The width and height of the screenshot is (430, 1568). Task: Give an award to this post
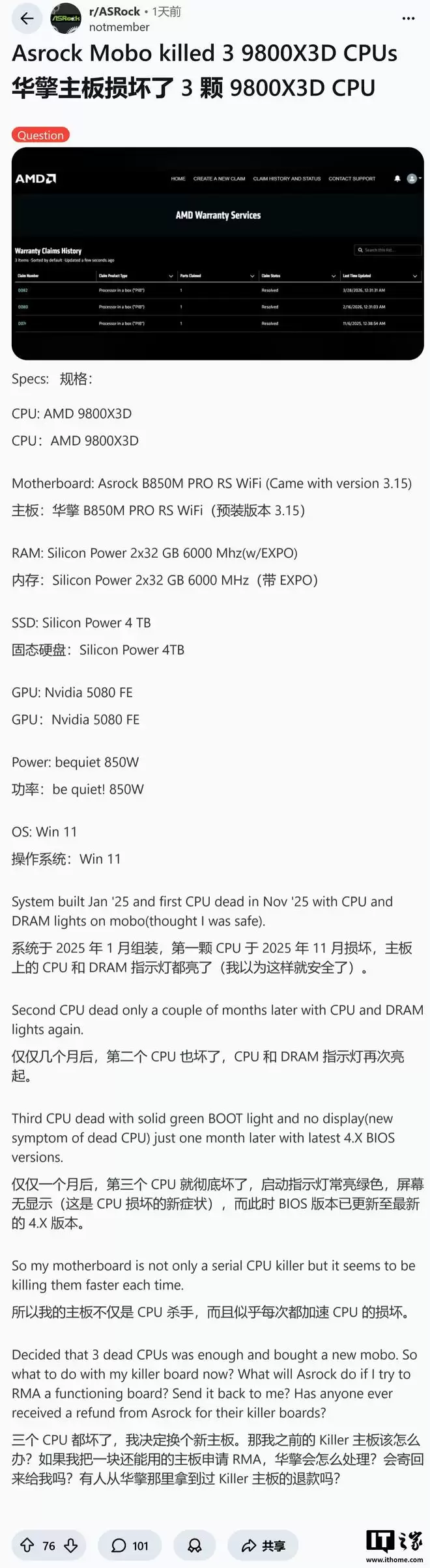[195, 1545]
